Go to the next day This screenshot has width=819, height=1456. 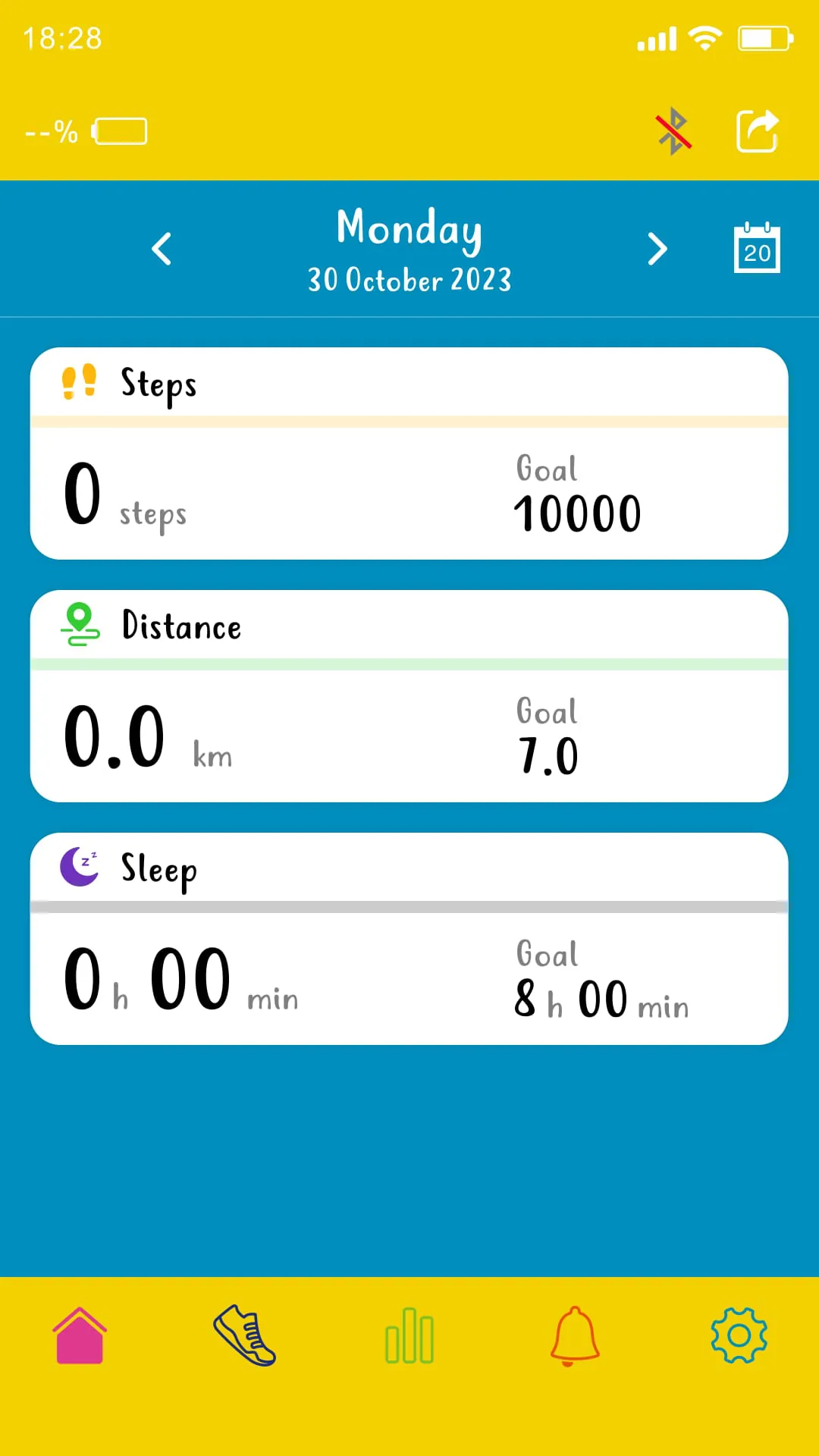[x=657, y=249]
